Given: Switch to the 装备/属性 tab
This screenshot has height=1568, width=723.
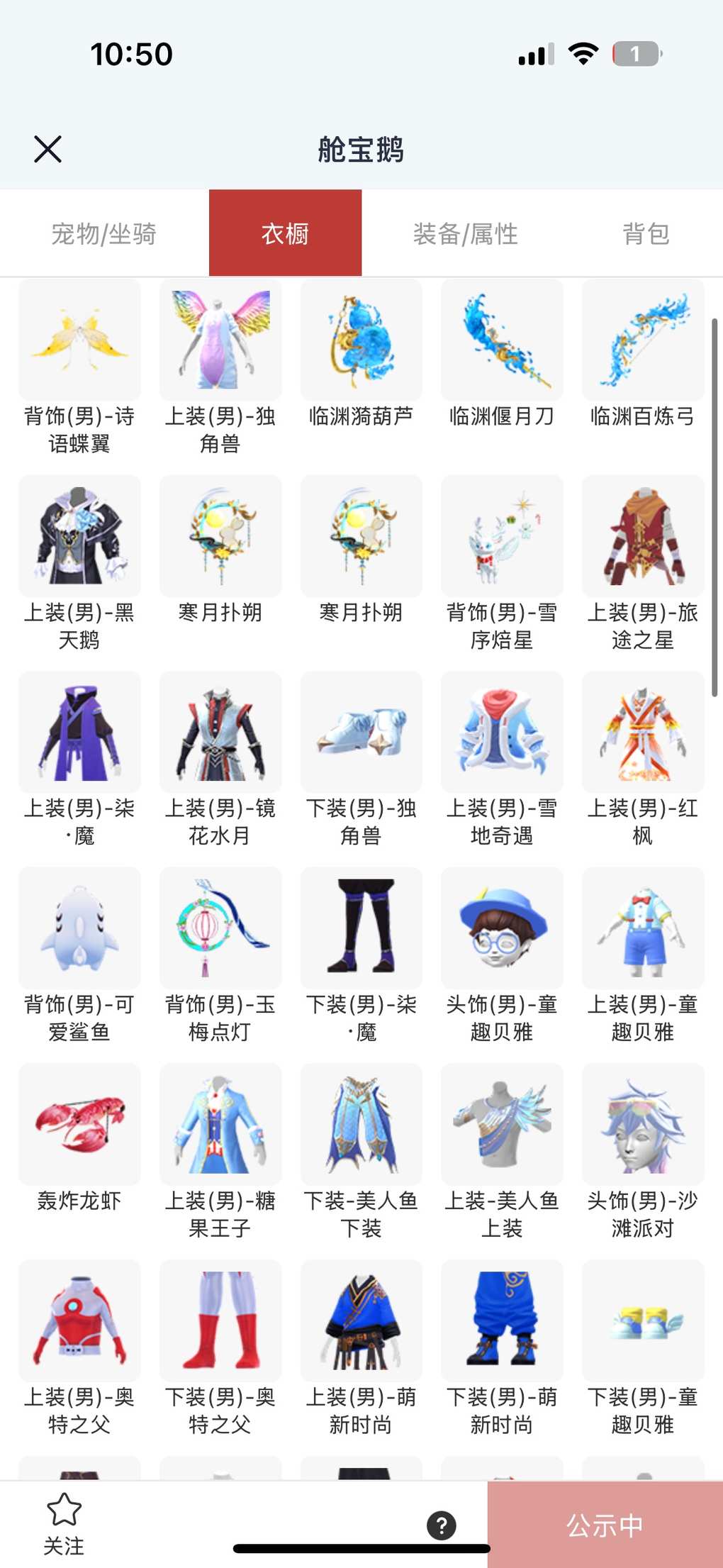Looking at the screenshot, I should click(x=465, y=233).
